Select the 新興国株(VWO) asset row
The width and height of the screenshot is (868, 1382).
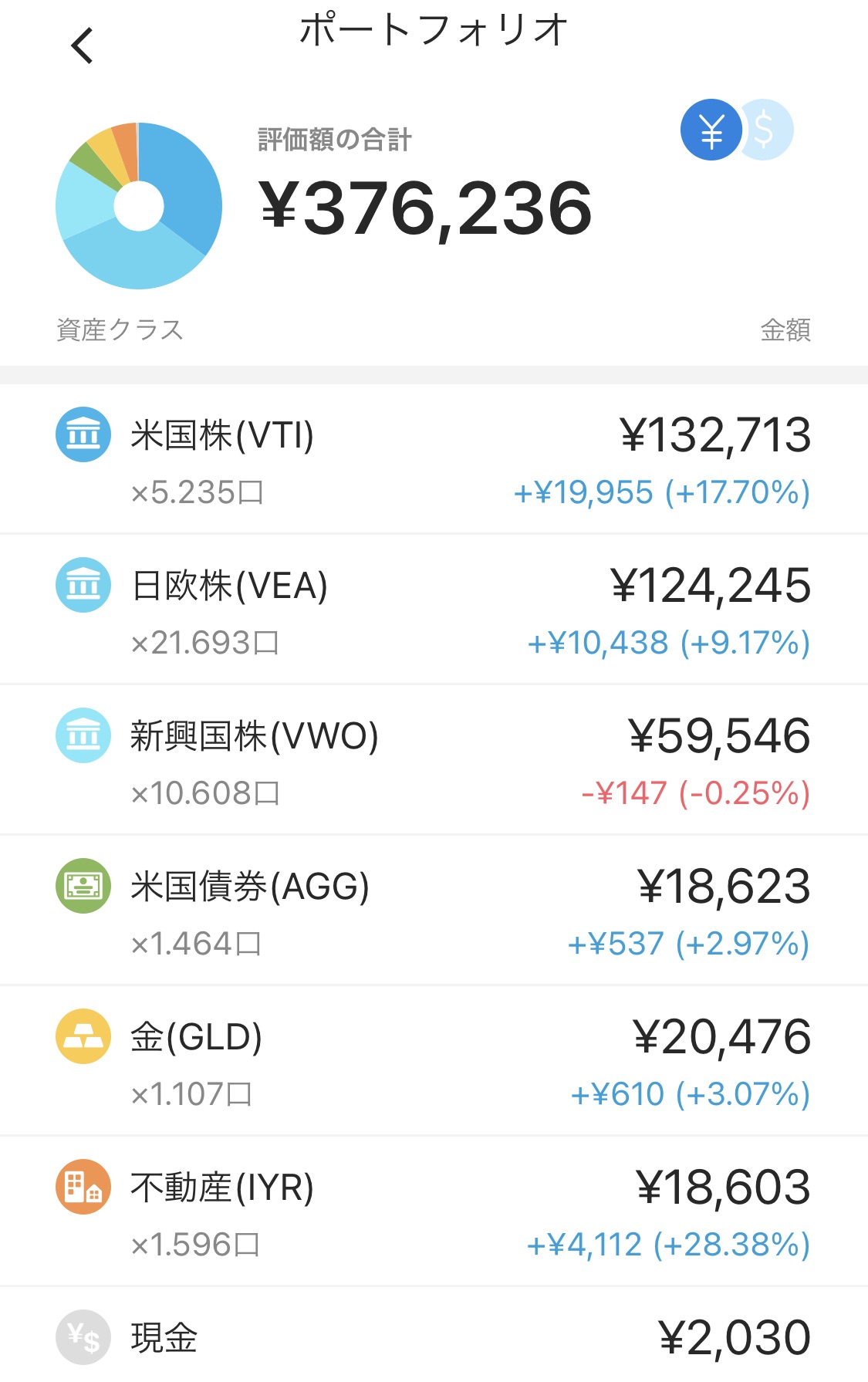tap(434, 761)
